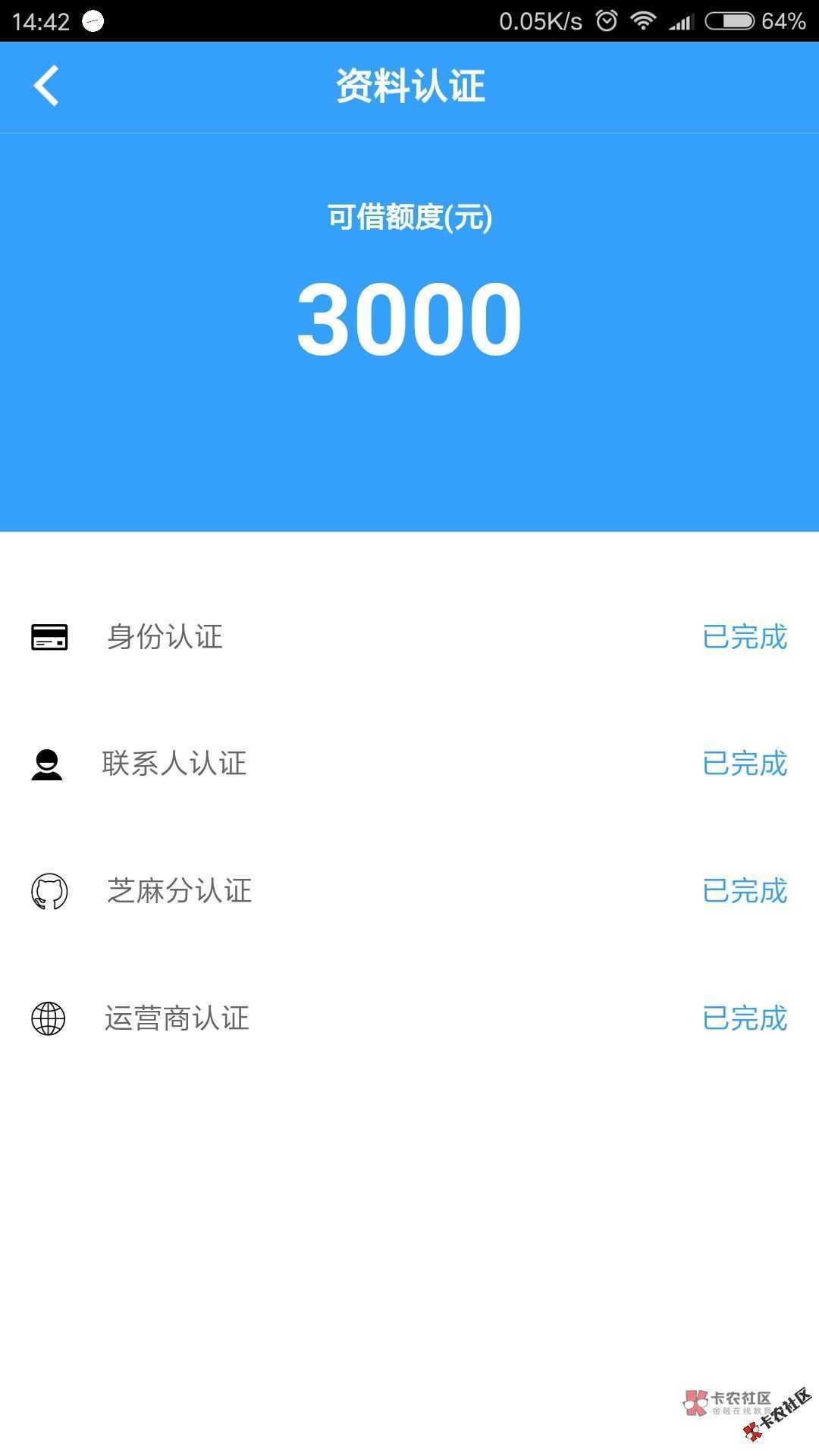Go back from 资料认证 page

[x=46, y=86]
